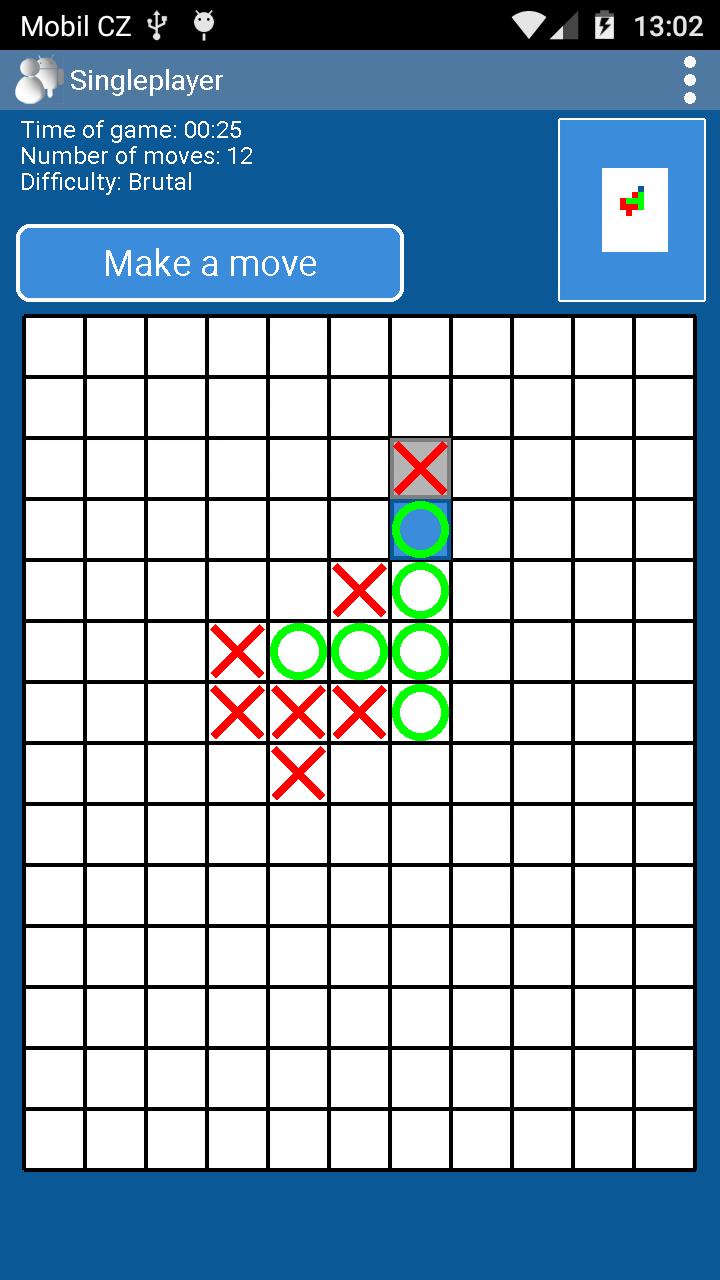
Task: Place a mark directly below the lowest green circle
Action: (420, 774)
